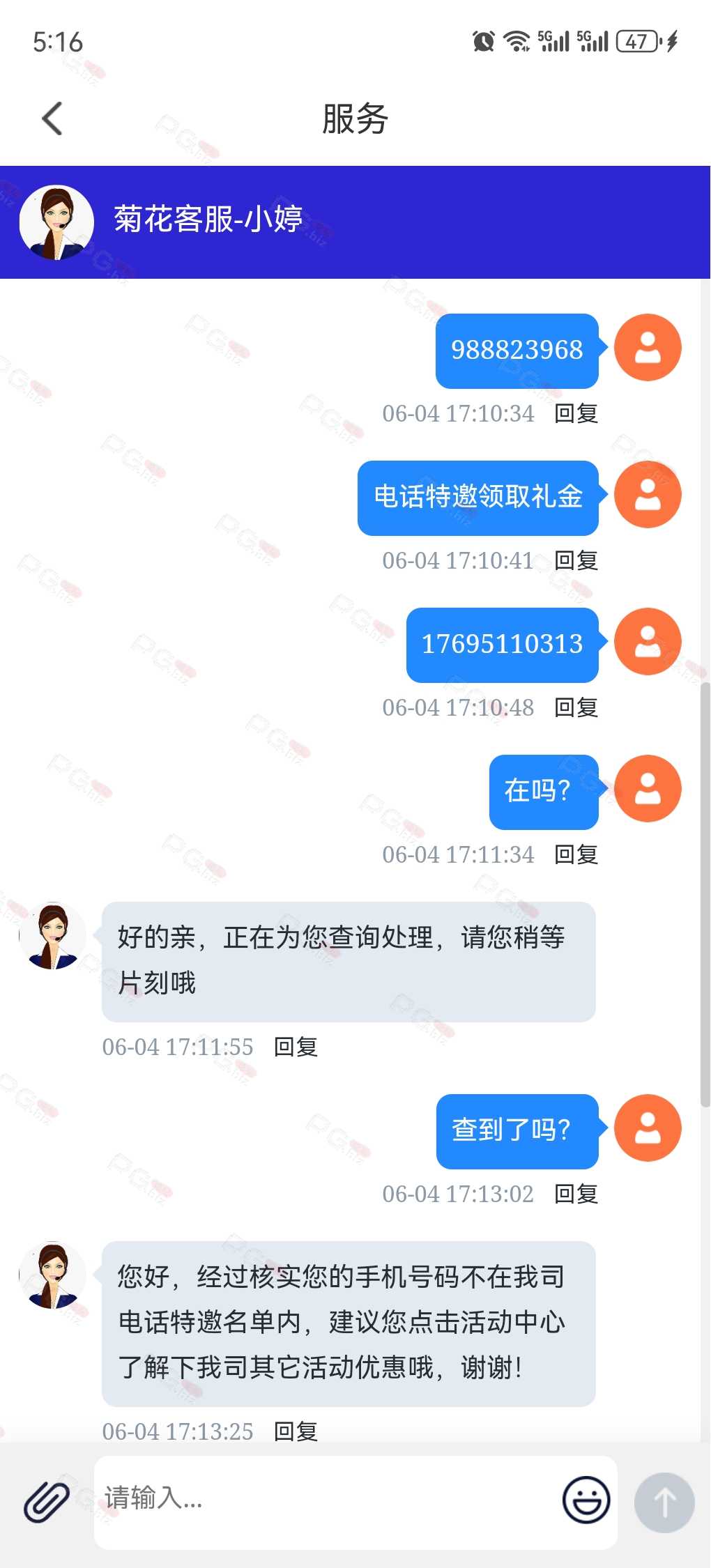The width and height of the screenshot is (711, 1568).
Task: Reply to the 988823968 message
Action: [x=576, y=413]
